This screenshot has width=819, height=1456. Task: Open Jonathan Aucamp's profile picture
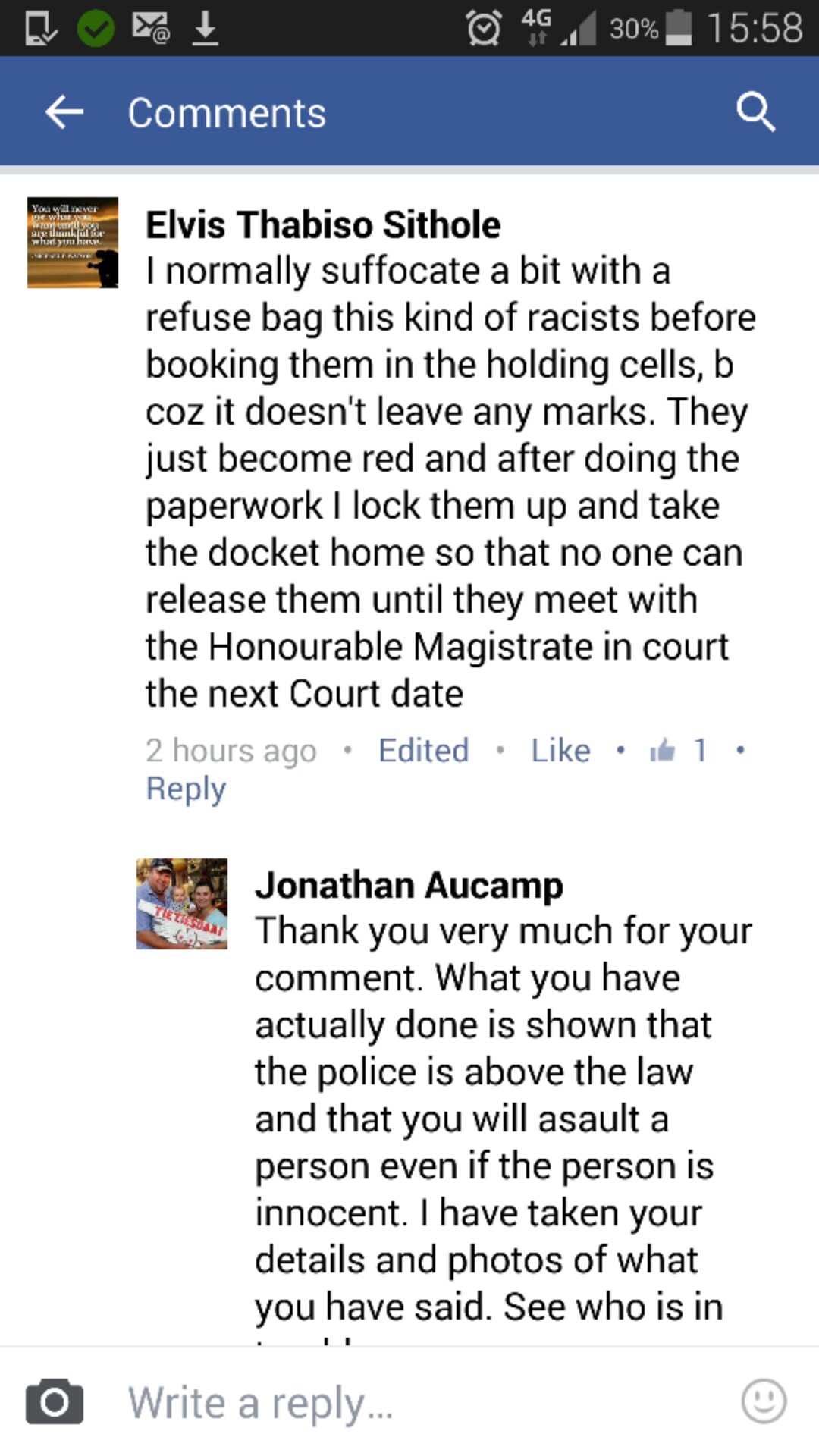pyautogui.click(x=182, y=904)
